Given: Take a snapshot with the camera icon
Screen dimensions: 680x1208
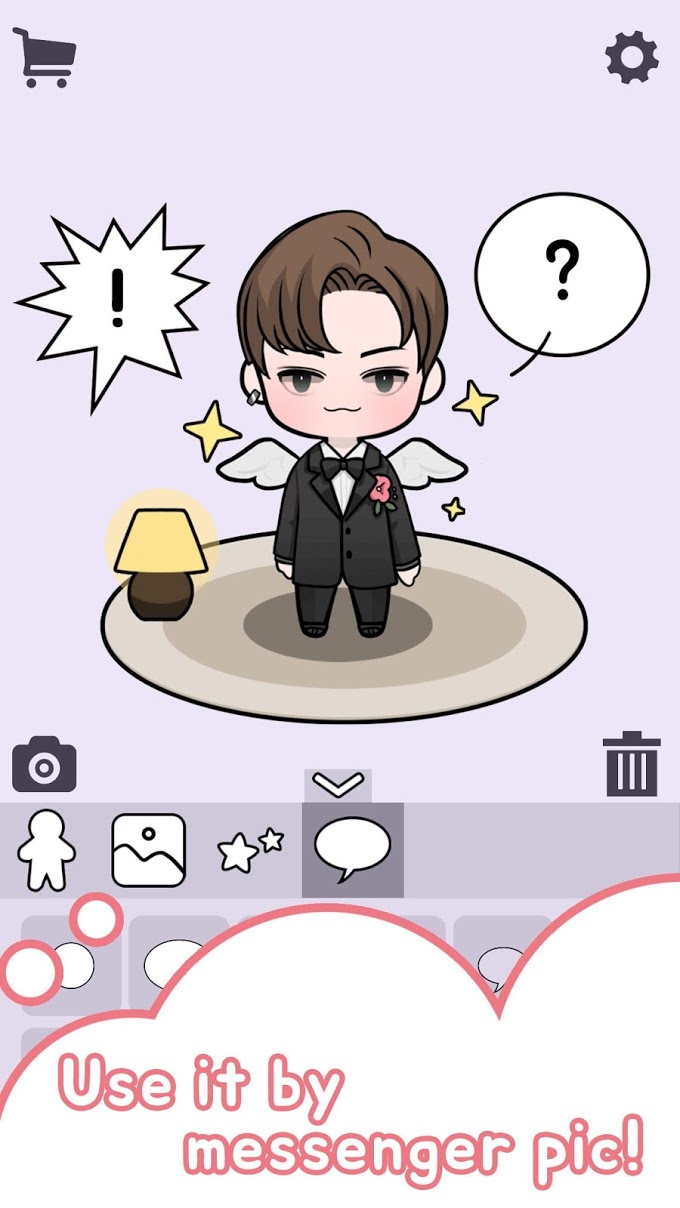Looking at the screenshot, I should (x=44, y=765).
